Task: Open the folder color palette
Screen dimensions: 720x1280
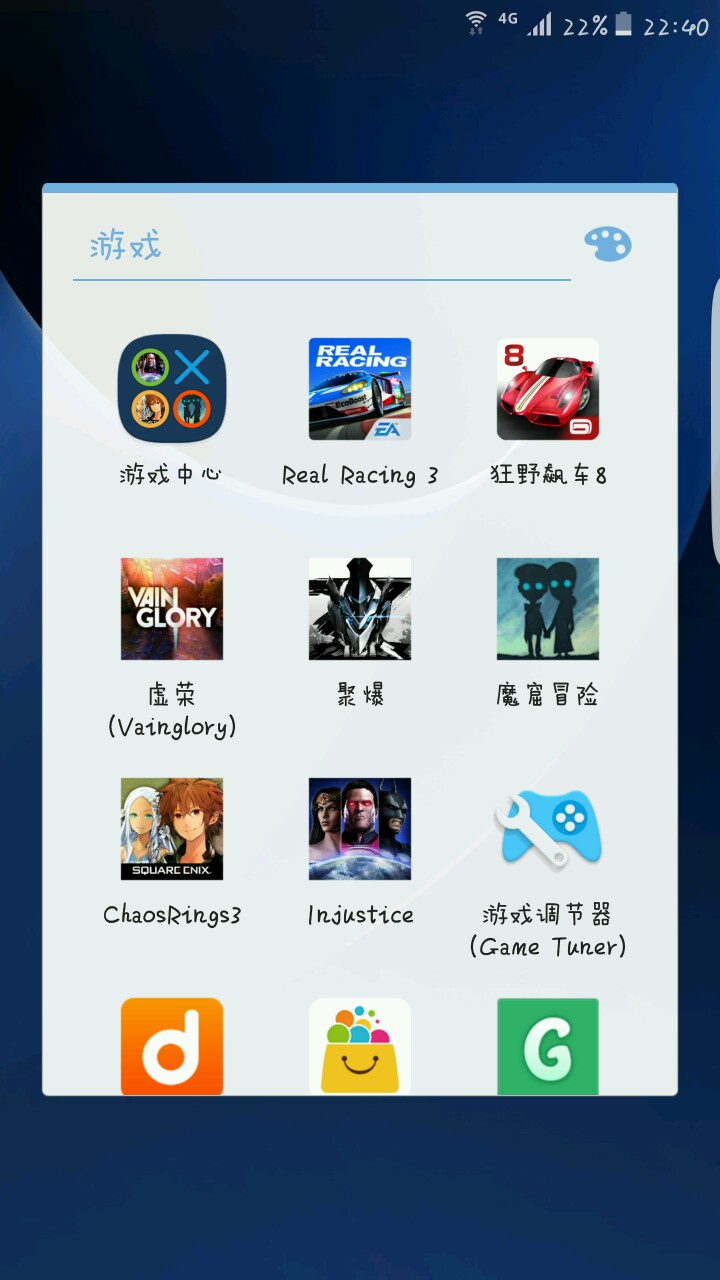Action: coord(607,244)
